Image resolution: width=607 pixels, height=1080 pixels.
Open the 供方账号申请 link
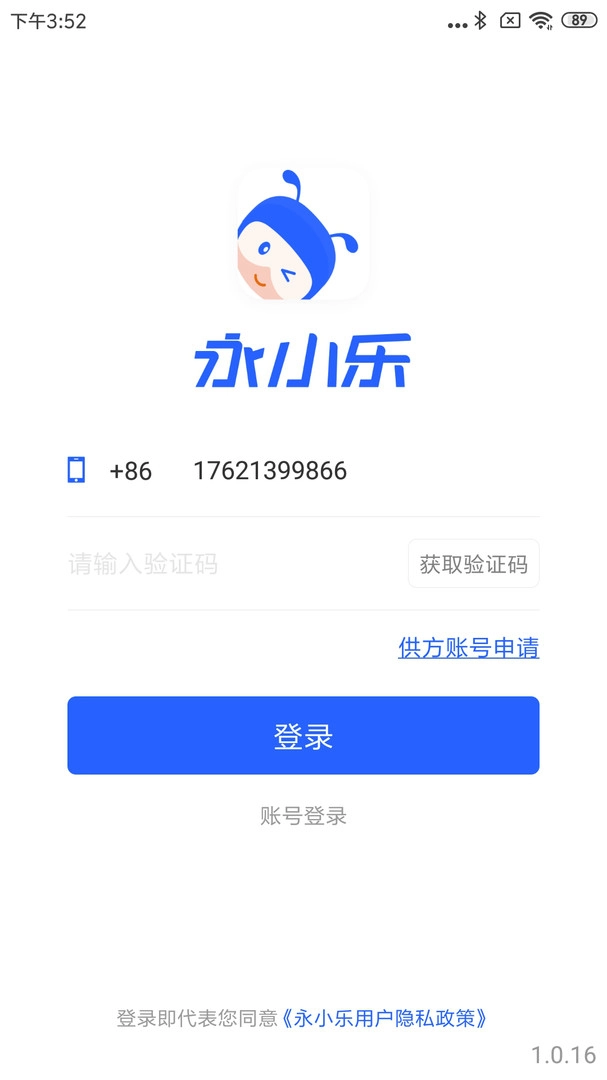pos(468,648)
